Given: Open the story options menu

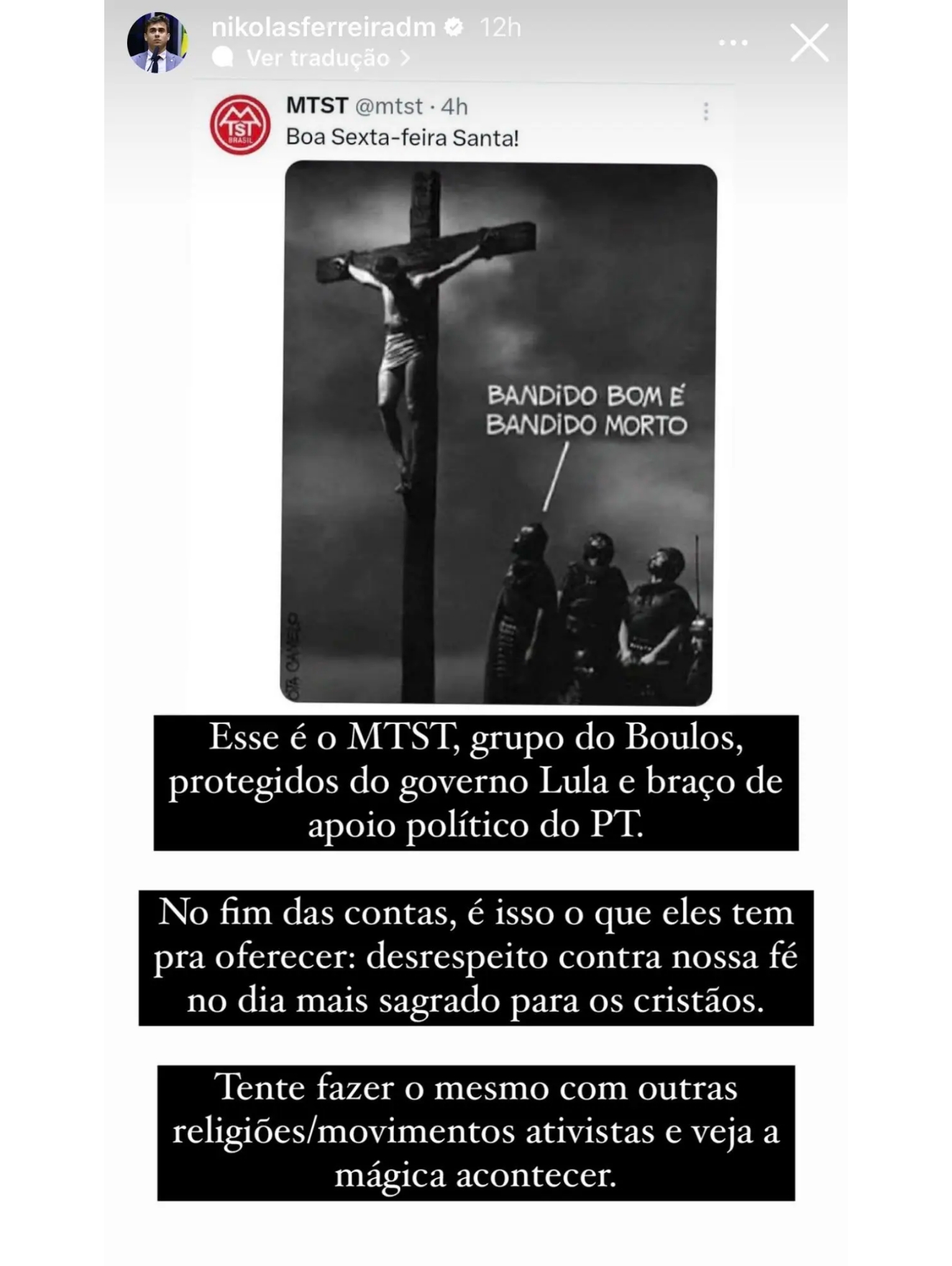Looking at the screenshot, I should (x=733, y=42).
